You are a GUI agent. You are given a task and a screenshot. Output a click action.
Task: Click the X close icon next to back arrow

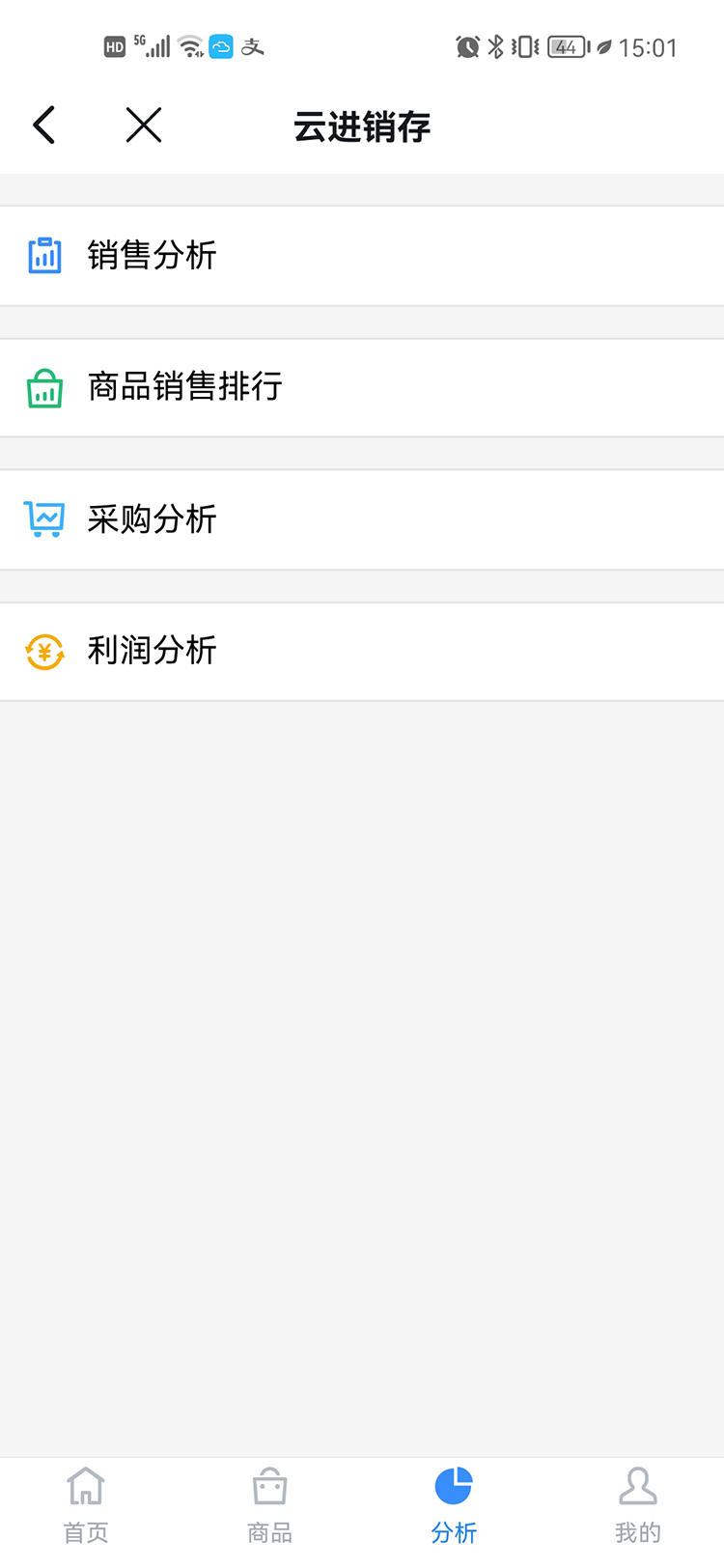[143, 125]
